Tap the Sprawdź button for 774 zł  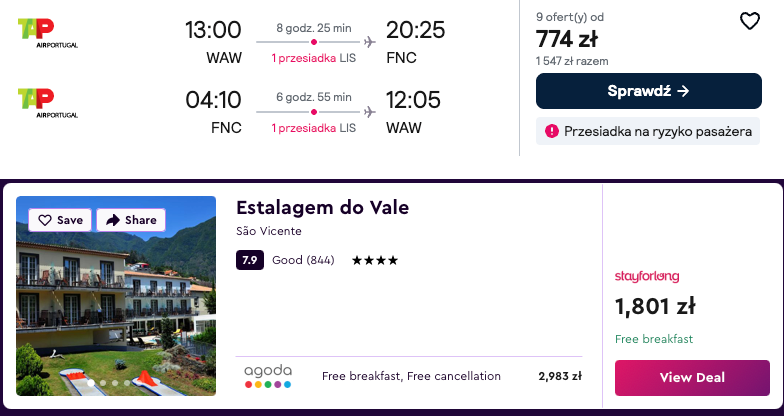coord(648,91)
